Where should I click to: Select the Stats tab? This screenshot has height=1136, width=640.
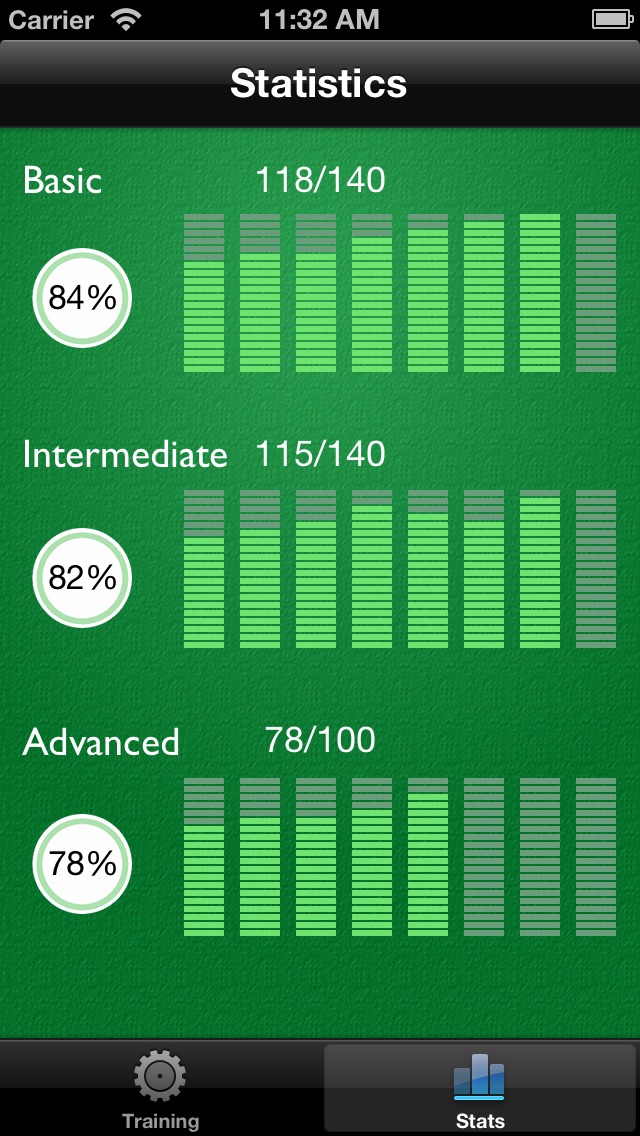[x=479, y=1089]
